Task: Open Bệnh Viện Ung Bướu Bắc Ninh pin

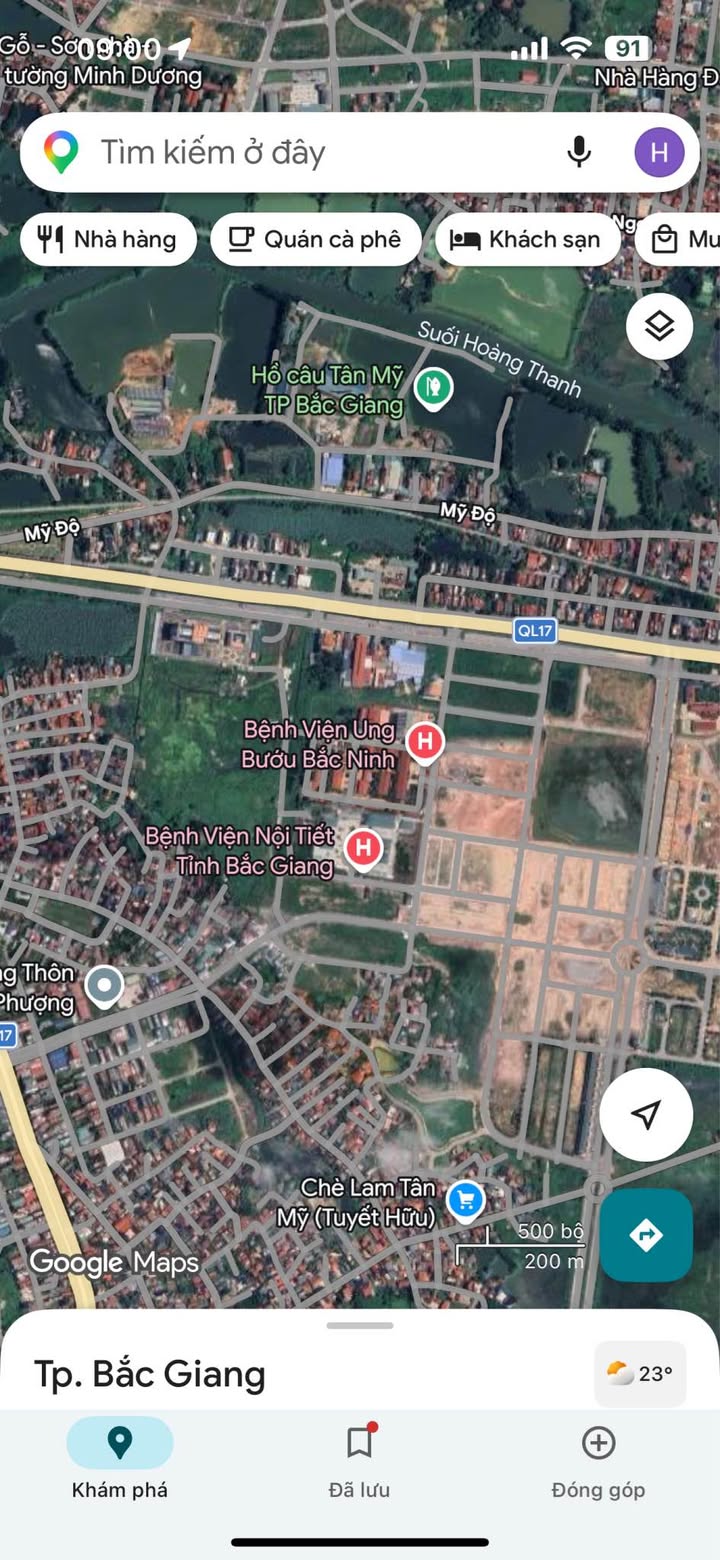Action: [x=425, y=742]
